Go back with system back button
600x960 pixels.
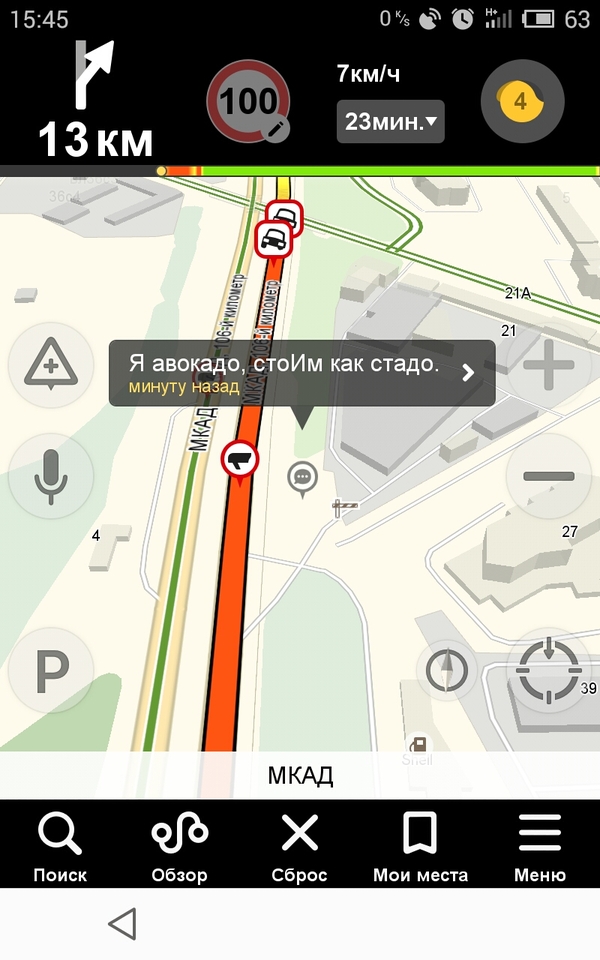[122, 923]
